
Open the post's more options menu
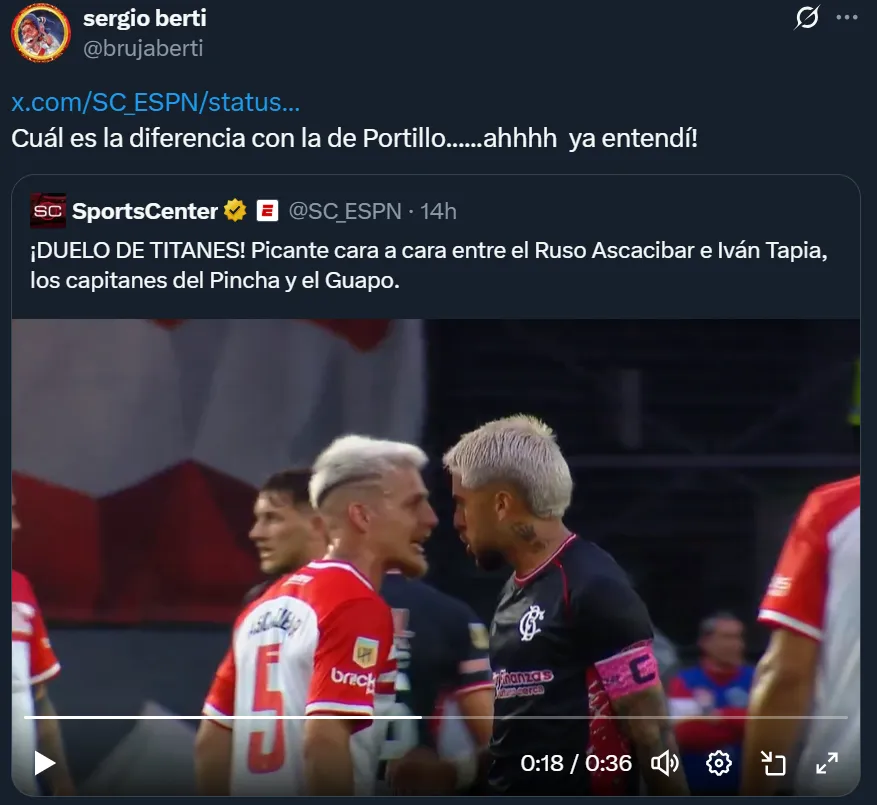[x=846, y=19]
